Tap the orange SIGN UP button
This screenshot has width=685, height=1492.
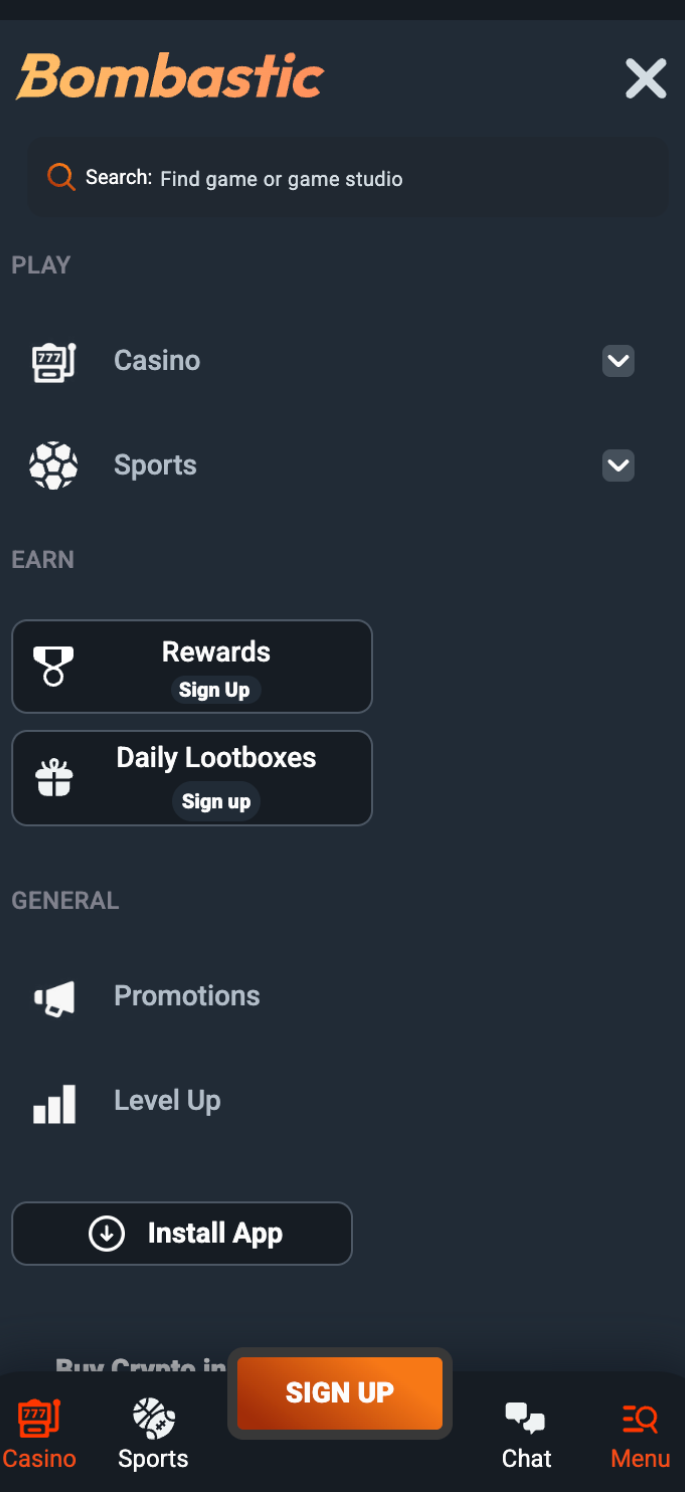click(340, 1393)
